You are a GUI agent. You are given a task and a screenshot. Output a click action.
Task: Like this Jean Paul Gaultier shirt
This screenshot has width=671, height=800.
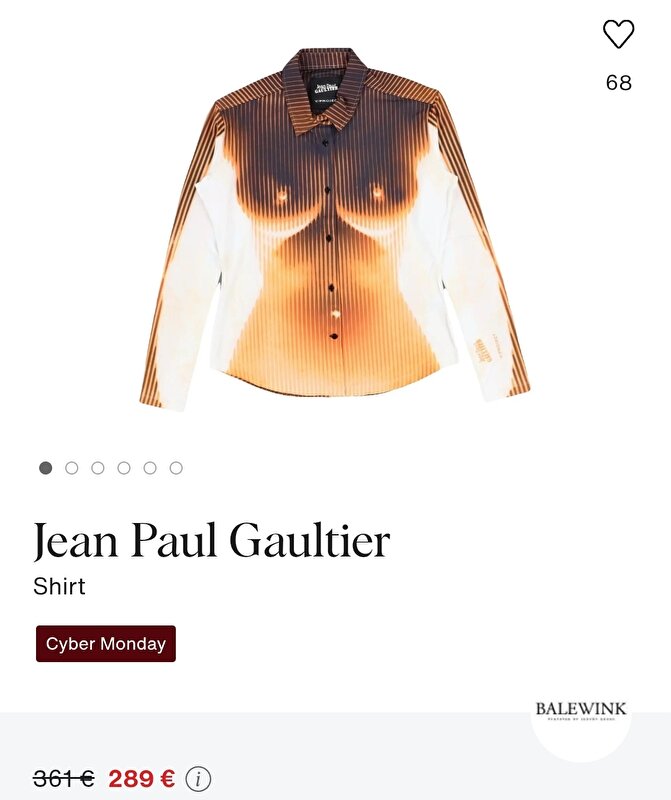(x=618, y=35)
